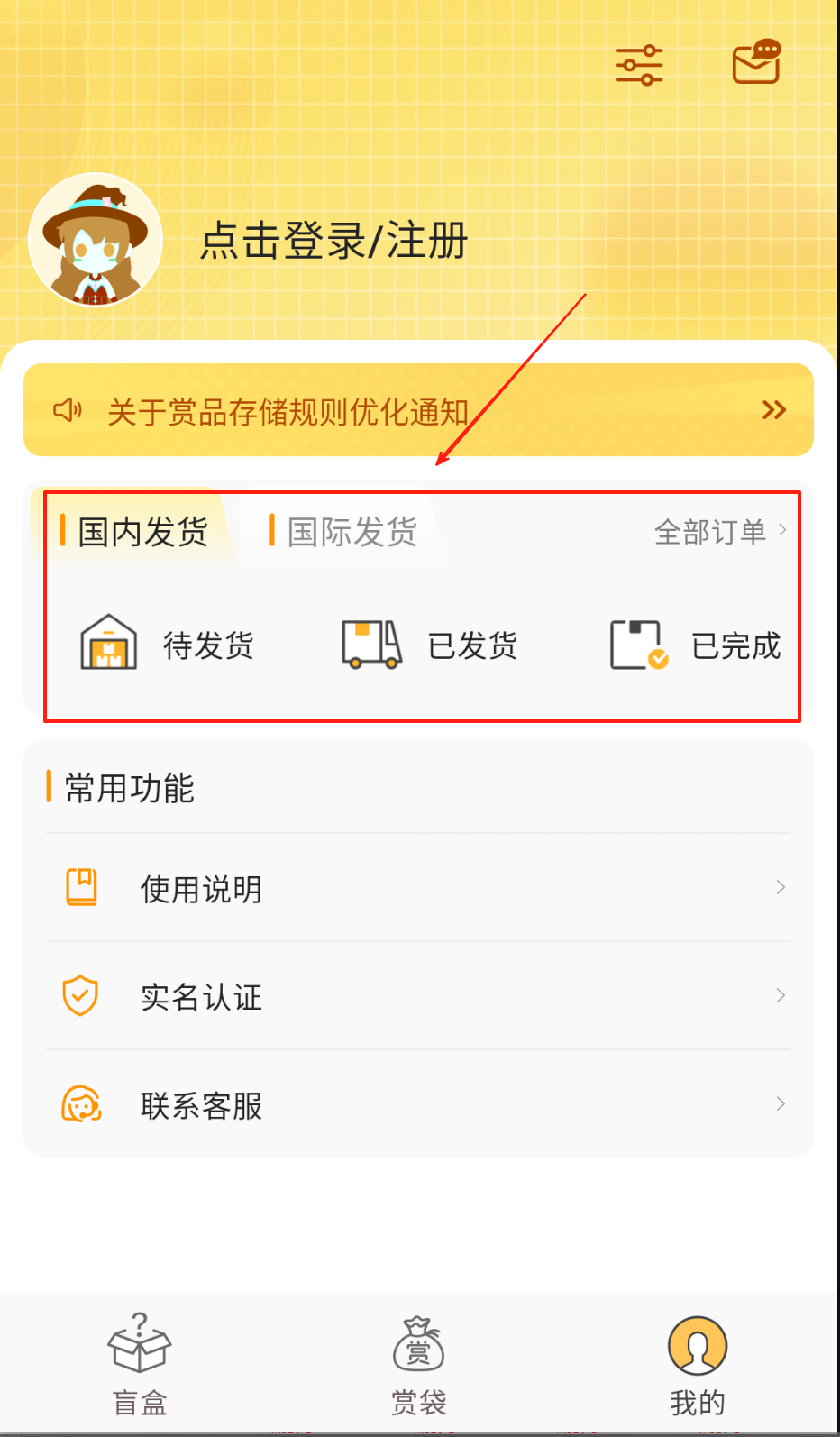The width and height of the screenshot is (840, 1437).
Task: Open 已发货 orders
Action: coord(429,645)
